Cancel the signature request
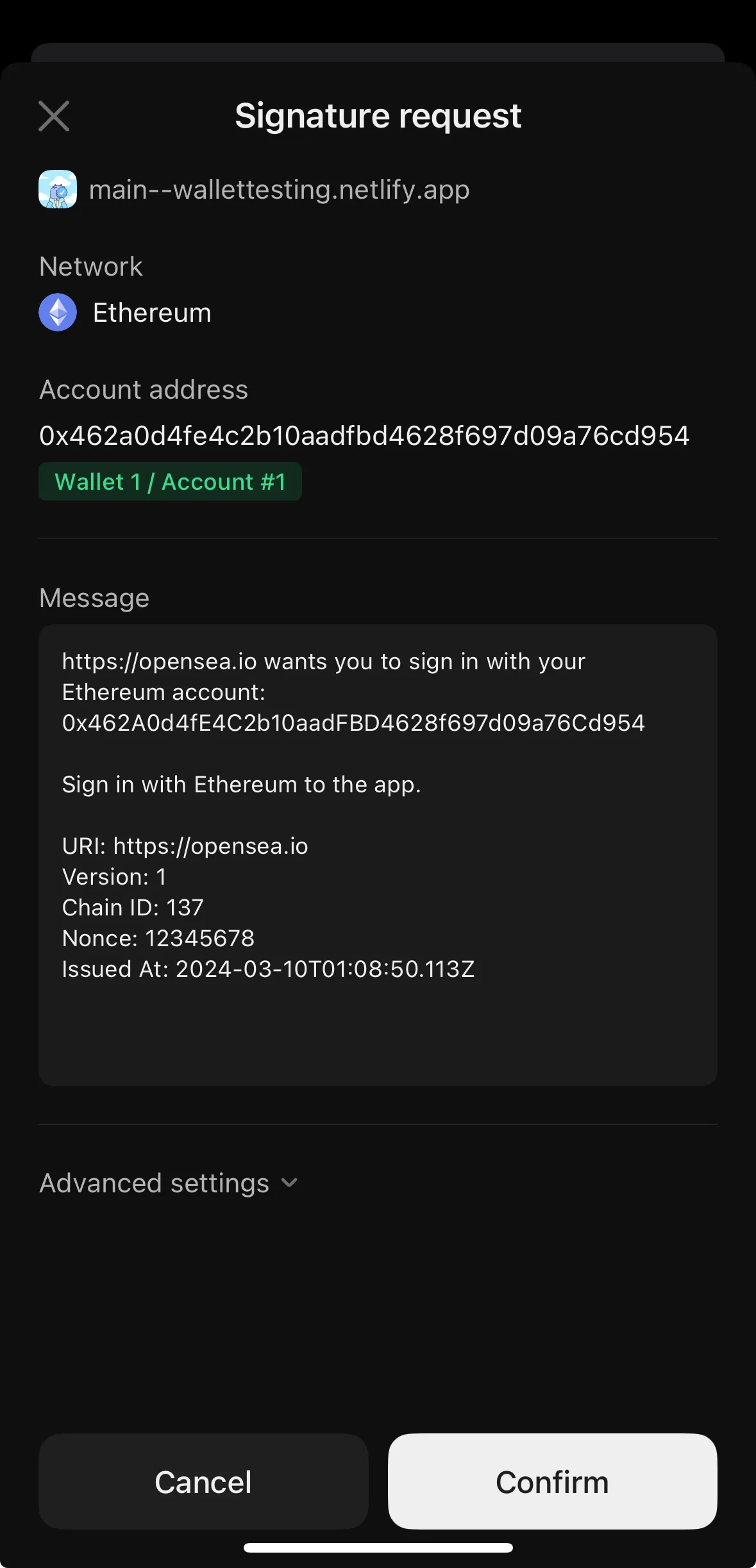 coord(203,1482)
